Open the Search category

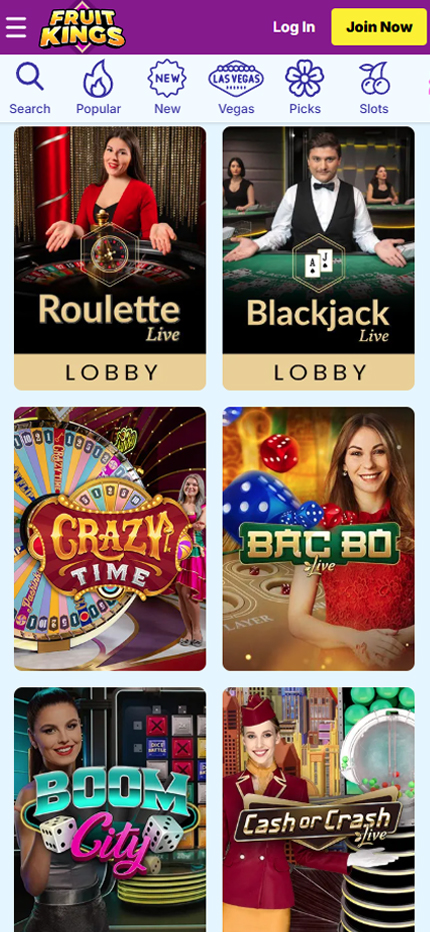pyautogui.click(x=30, y=89)
